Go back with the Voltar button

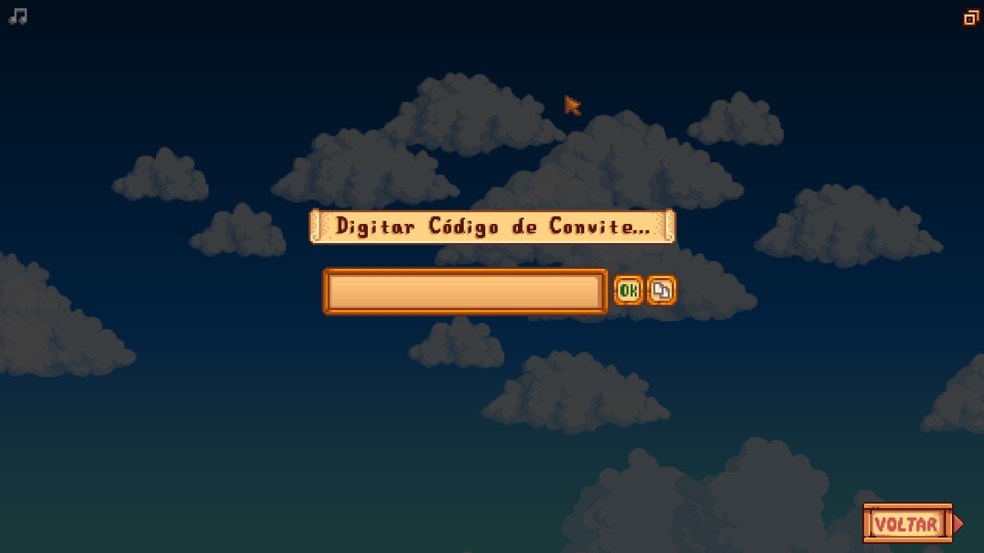click(x=907, y=524)
